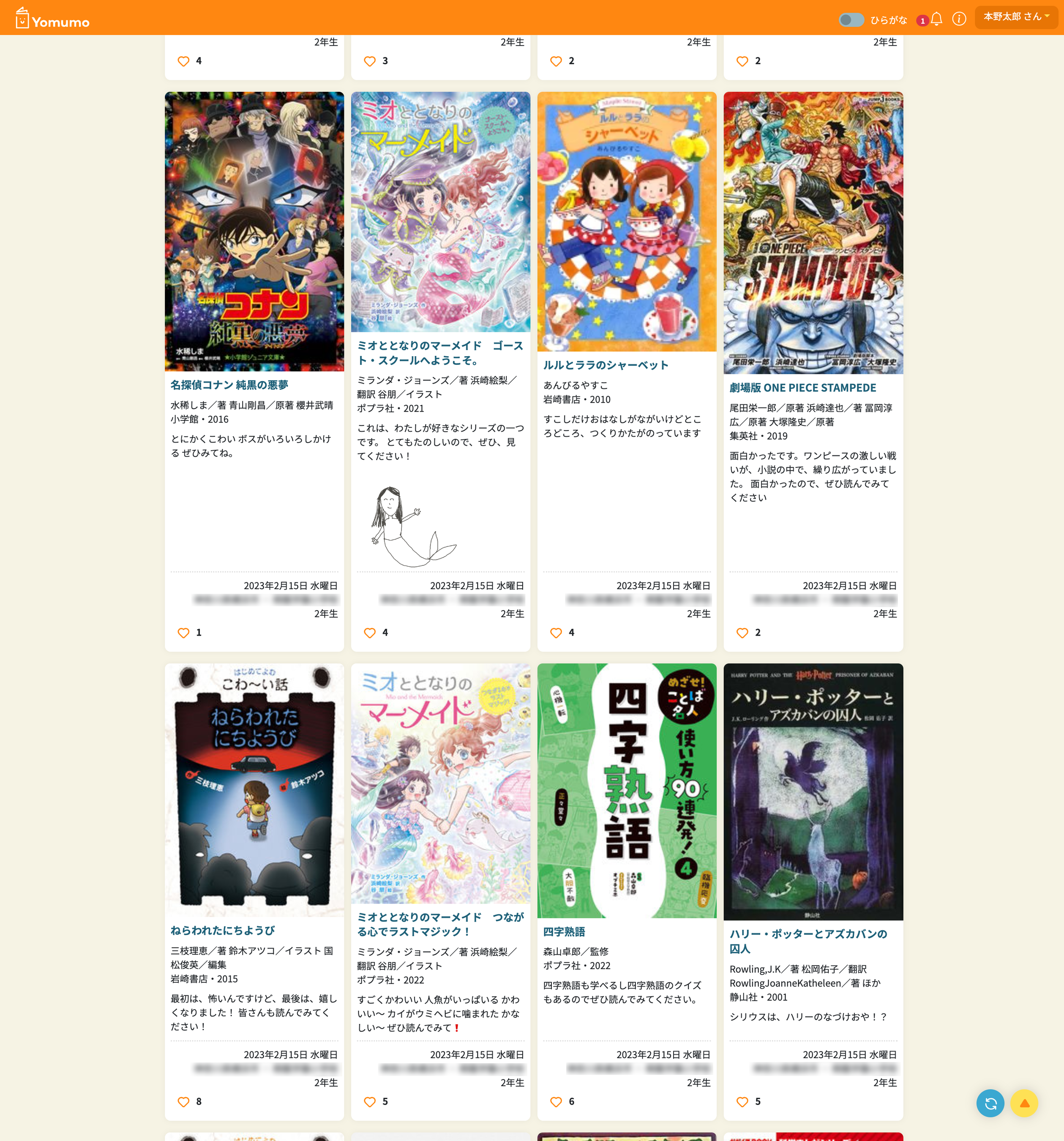The image size is (1064, 1141).
Task: Toggle the ひらがな display switch
Action: coord(851,19)
